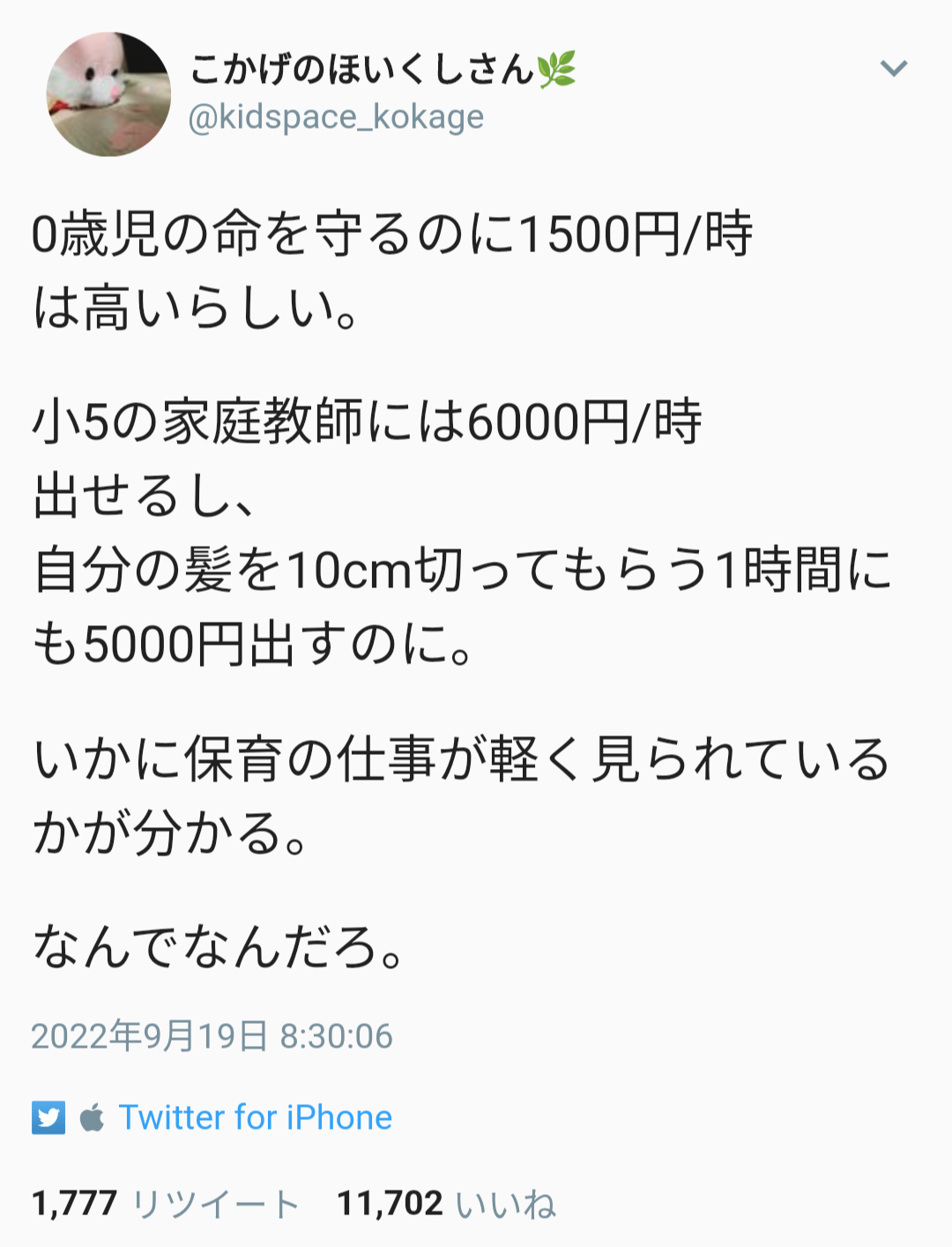Open the Twitter for iPhone source link

click(255, 1117)
